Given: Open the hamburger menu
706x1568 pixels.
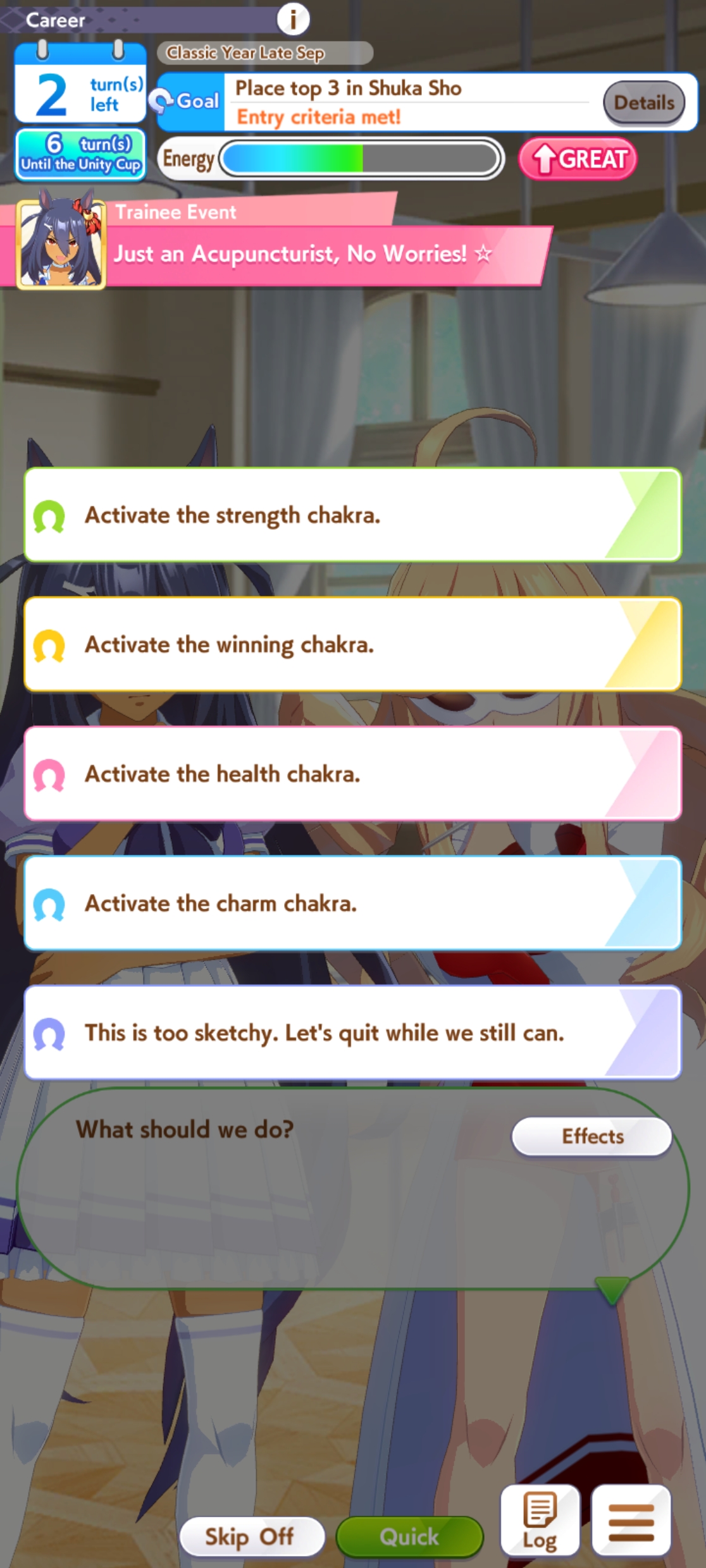Looking at the screenshot, I should (631, 1521).
